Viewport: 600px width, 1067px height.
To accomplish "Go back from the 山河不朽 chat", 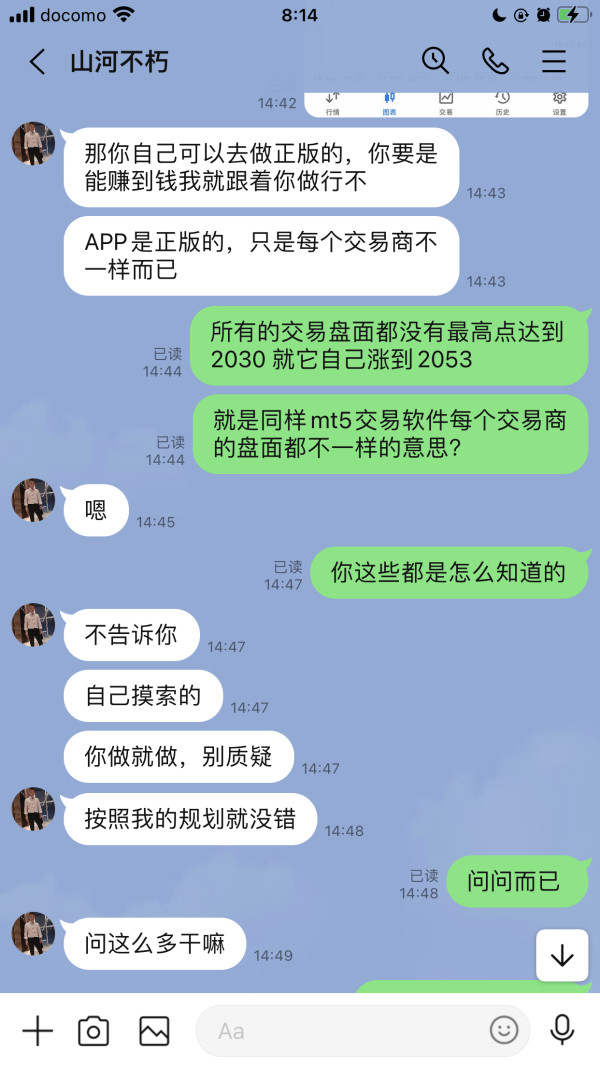I will 37,62.
